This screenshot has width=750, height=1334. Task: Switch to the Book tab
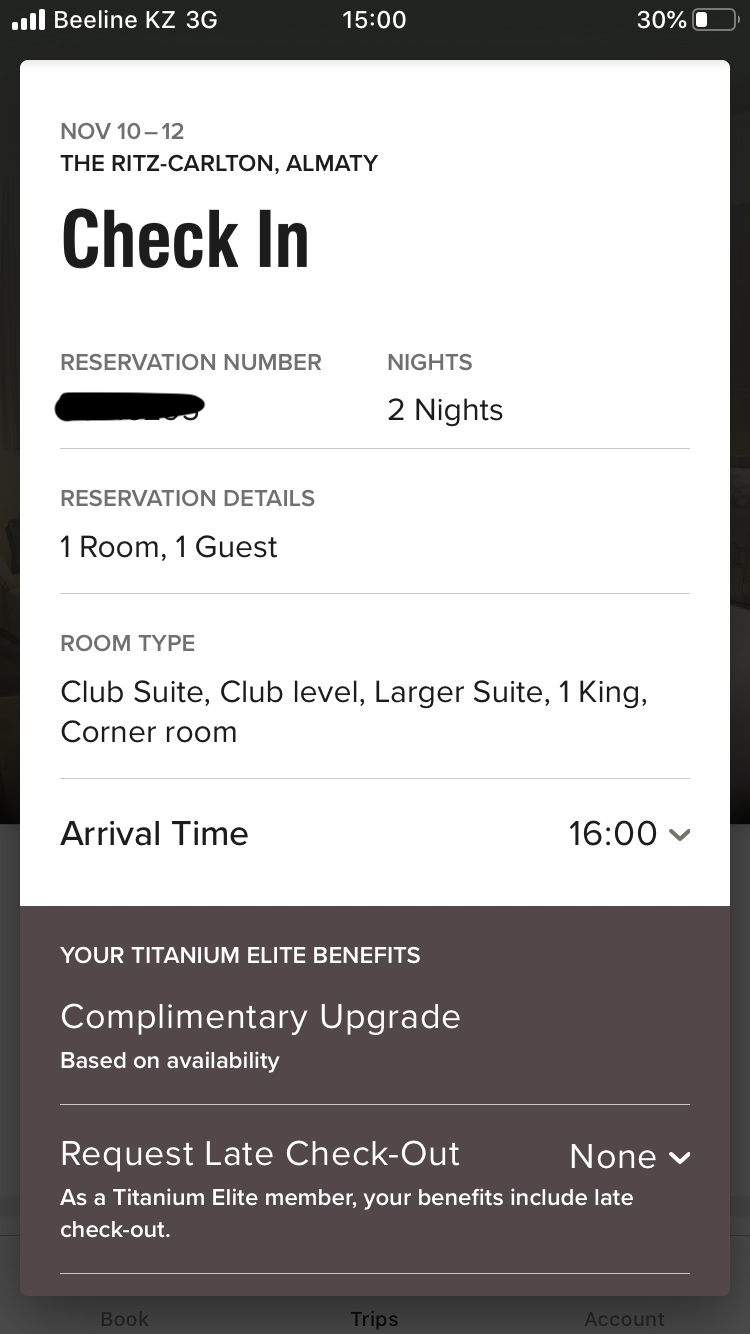tap(125, 1318)
